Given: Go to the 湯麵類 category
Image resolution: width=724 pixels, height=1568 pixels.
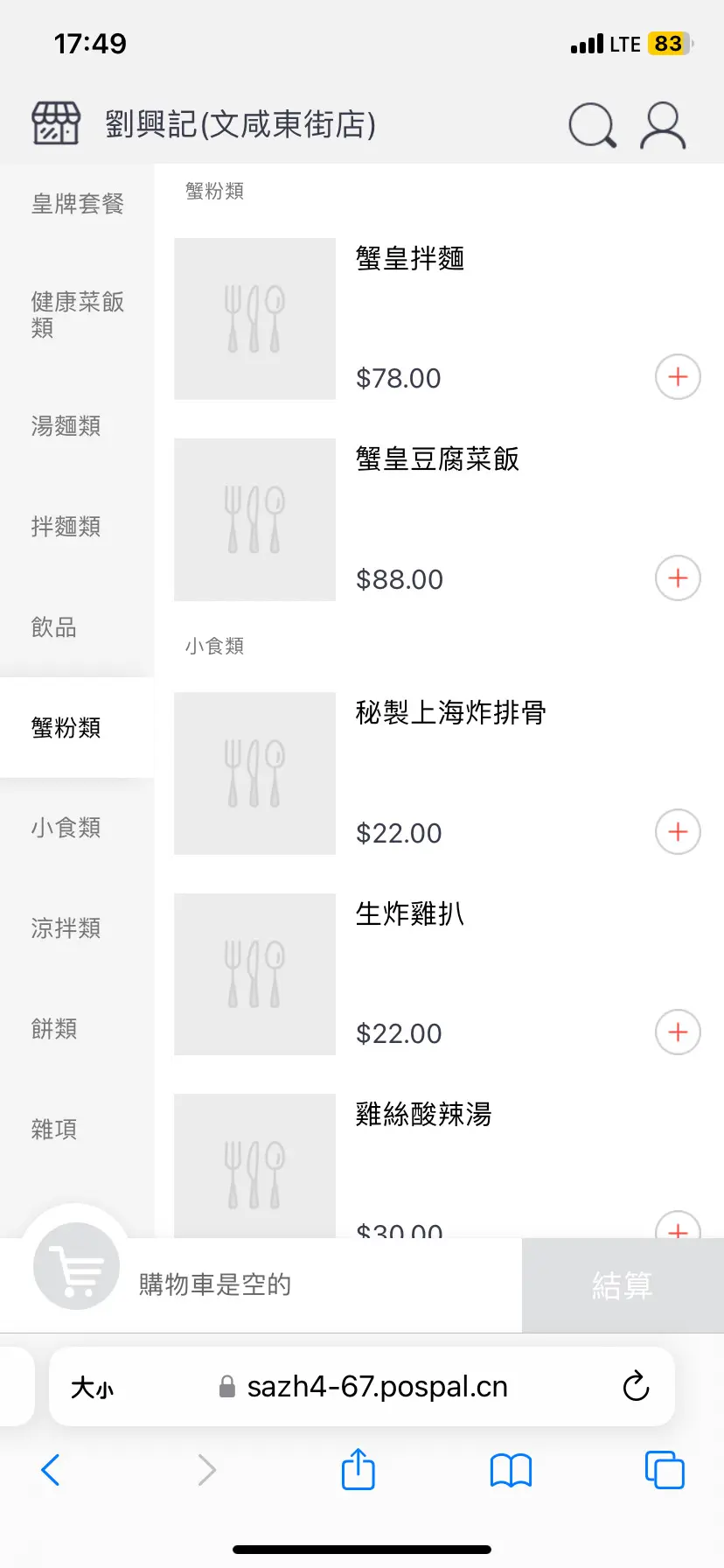Looking at the screenshot, I should tap(66, 426).
